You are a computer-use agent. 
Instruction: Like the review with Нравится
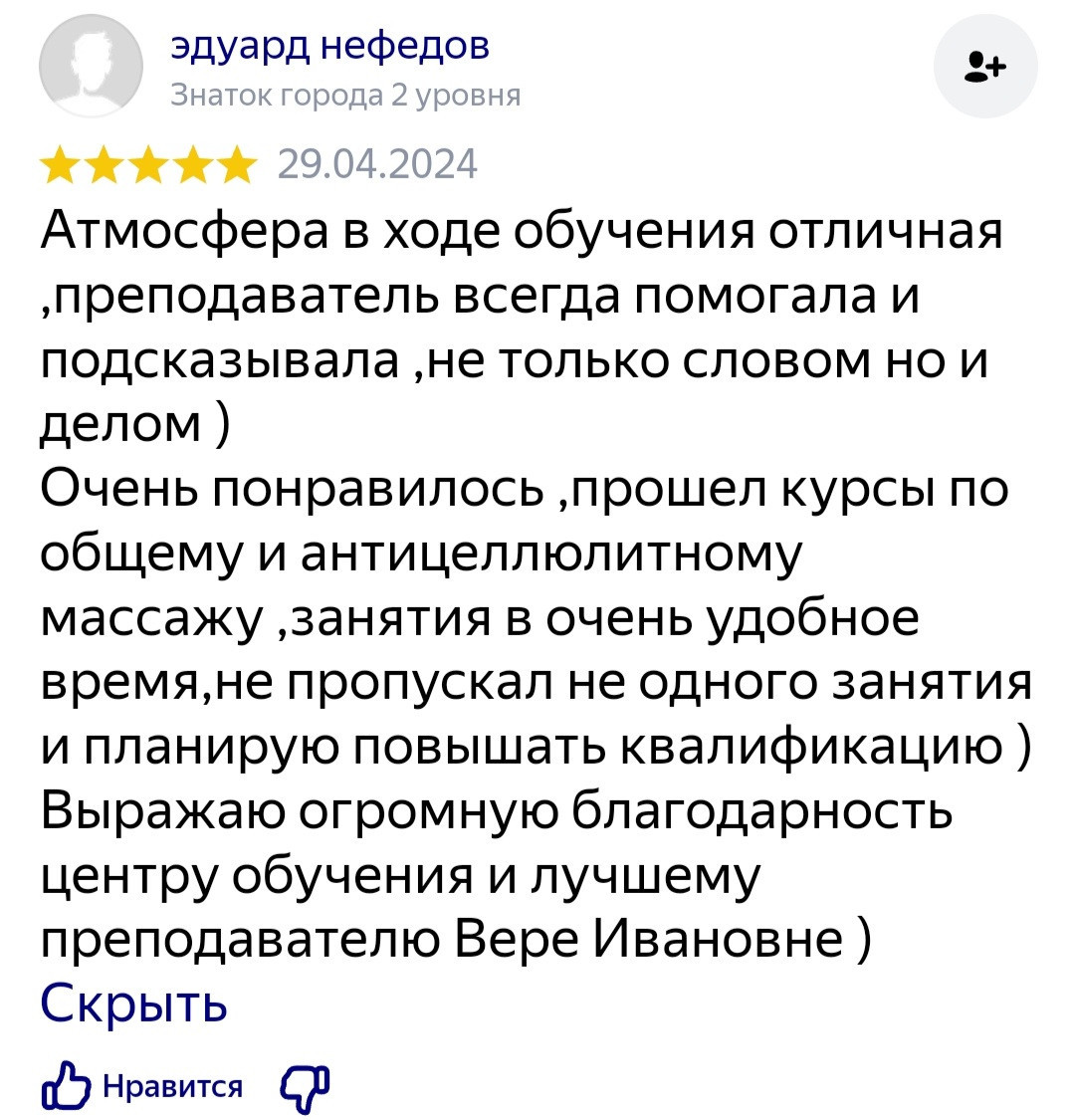click(142, 1086)
